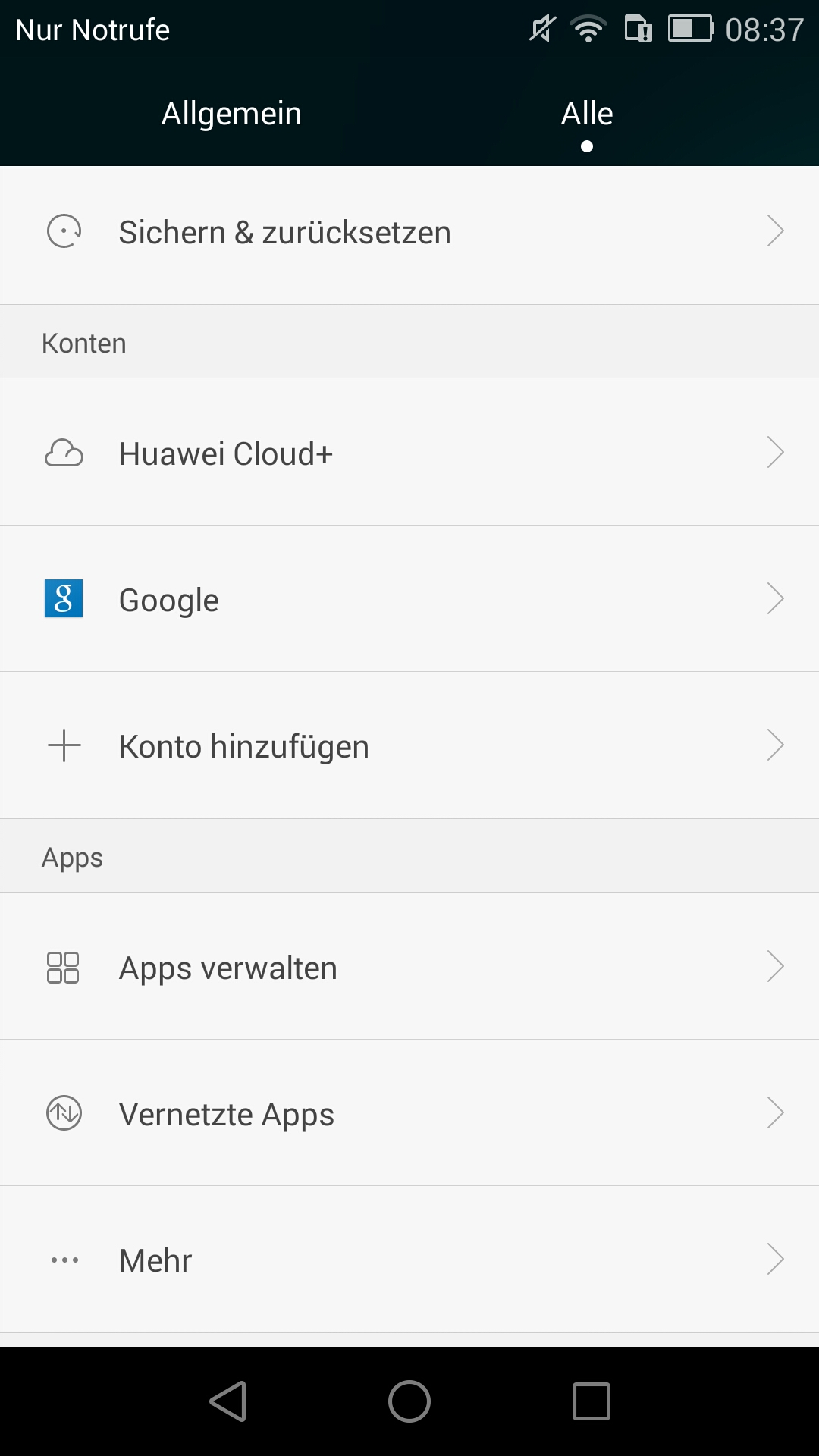819x1456 pixels.
Task: Switch to the Allgemein tab
Action: pyautogui.click(x=231, y=114)
